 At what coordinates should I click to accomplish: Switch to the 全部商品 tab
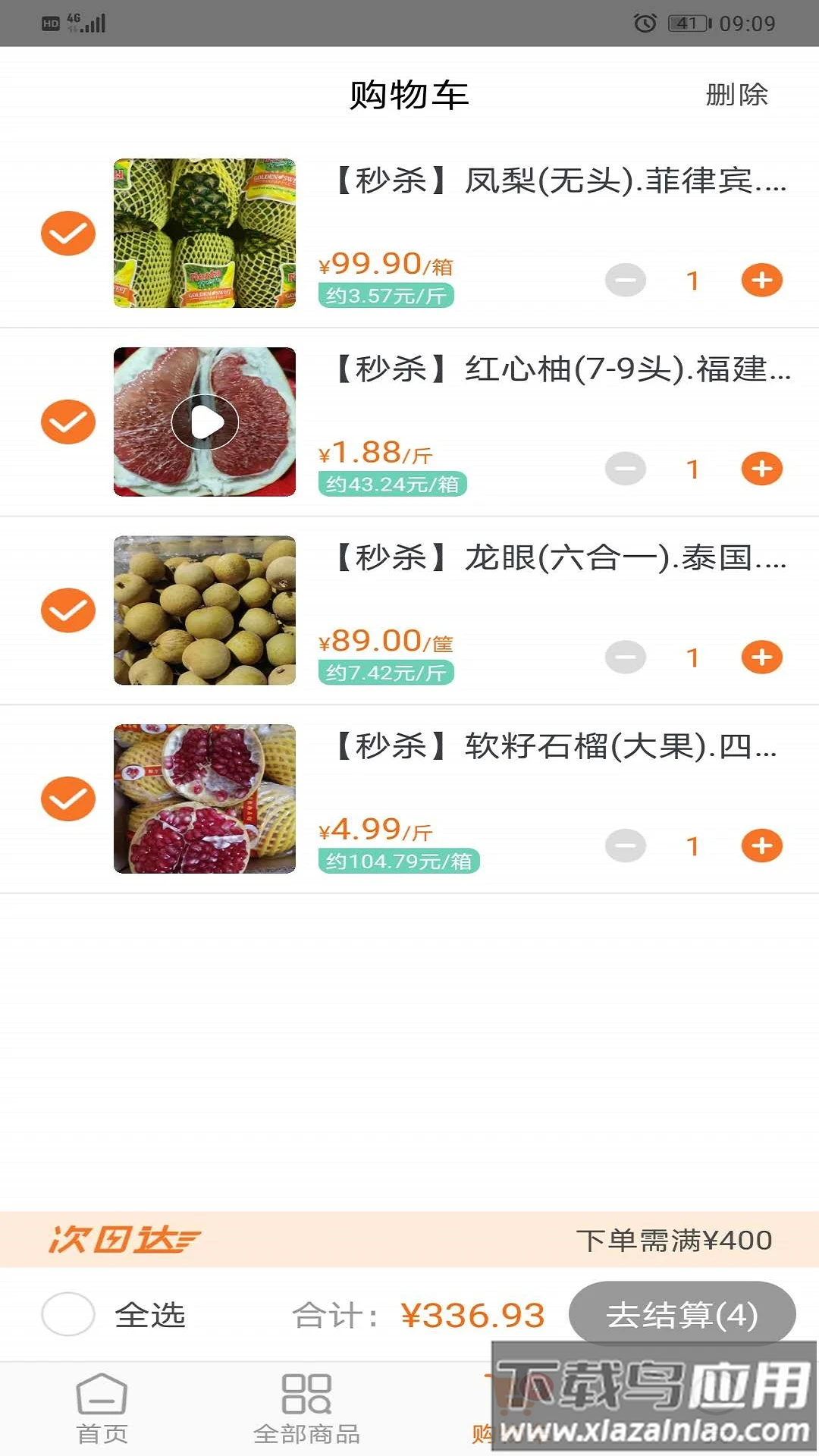[x=306, y=1408]
